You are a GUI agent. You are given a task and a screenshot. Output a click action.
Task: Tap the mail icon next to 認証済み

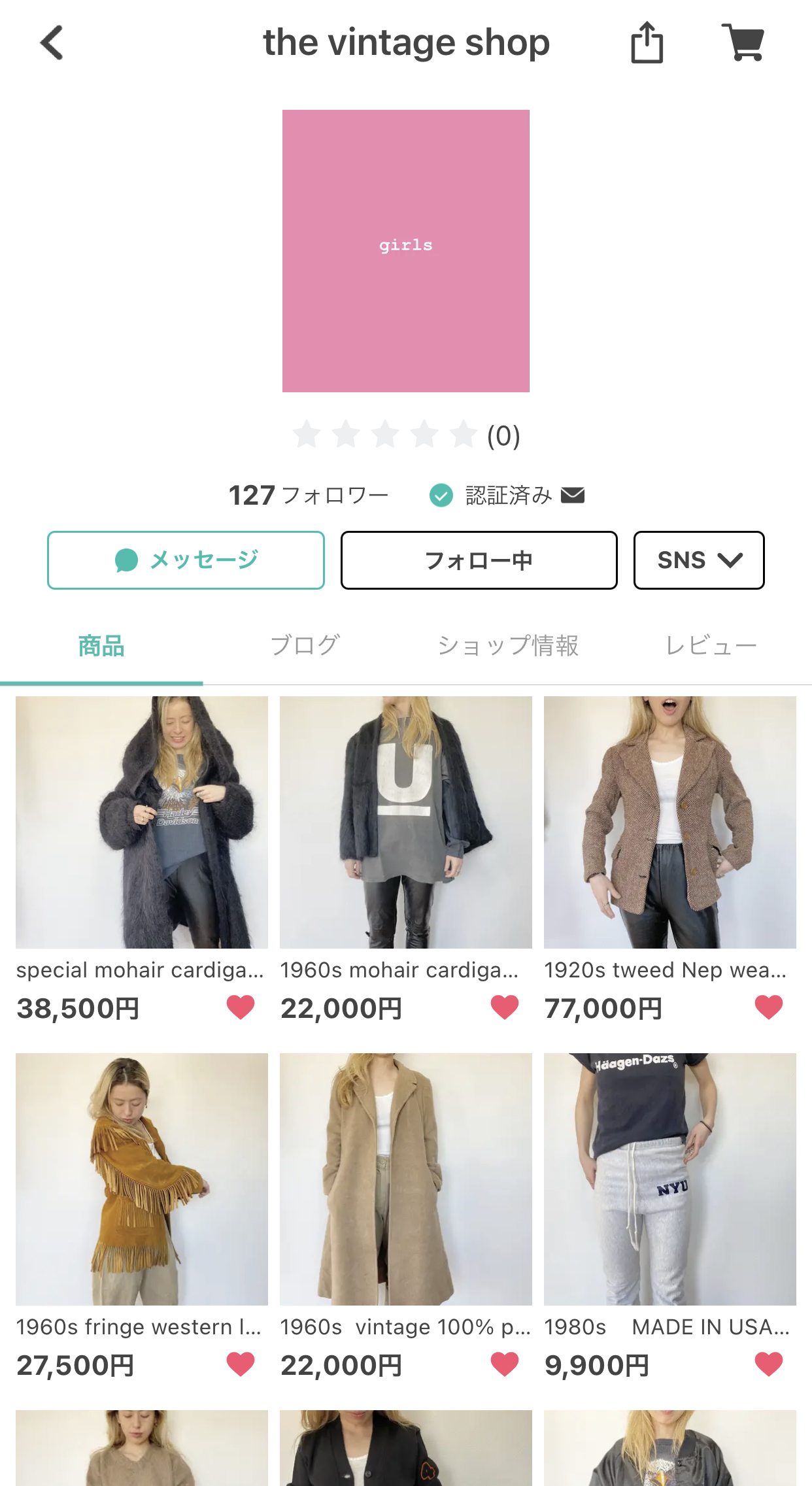click(x=573, y=495)
